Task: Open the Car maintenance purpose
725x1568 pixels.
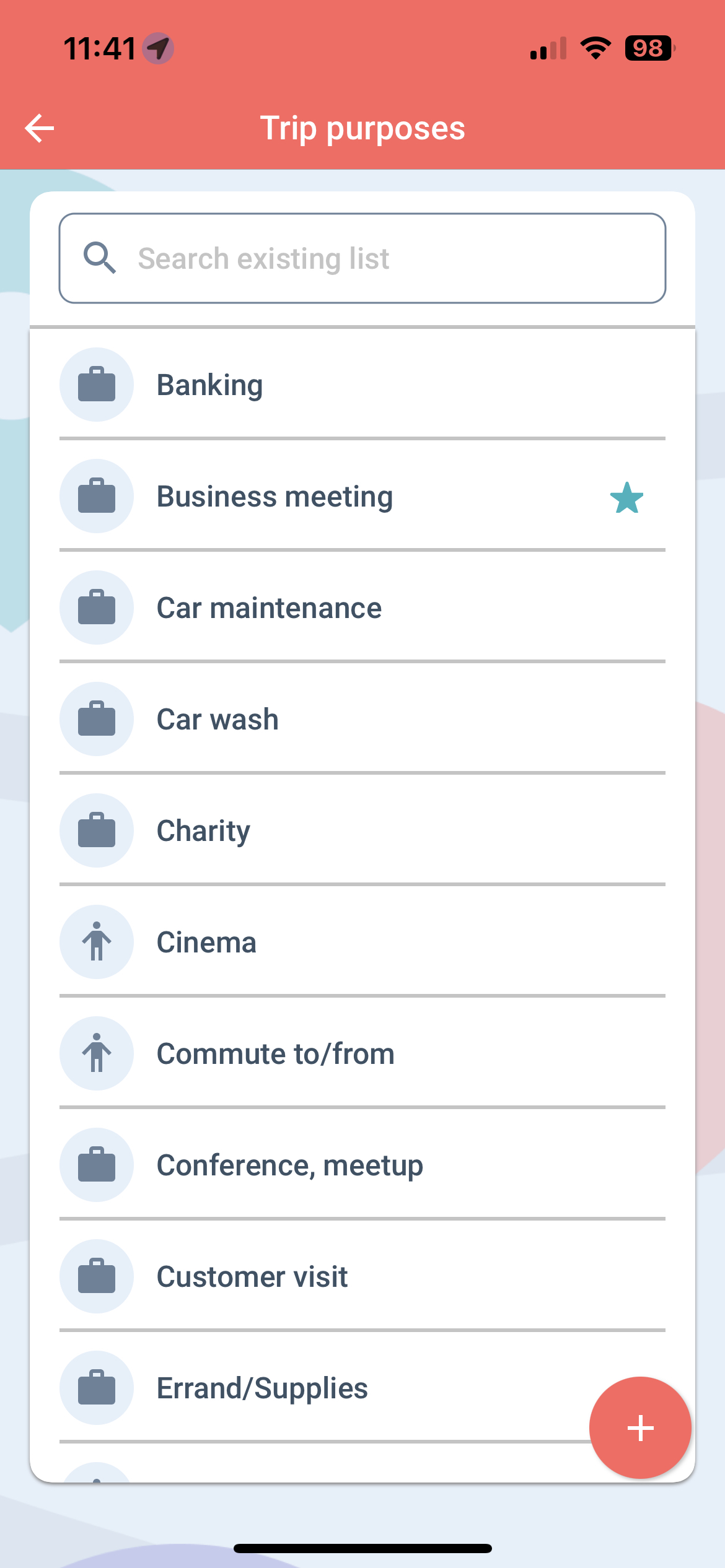Action: pos(362,608)
